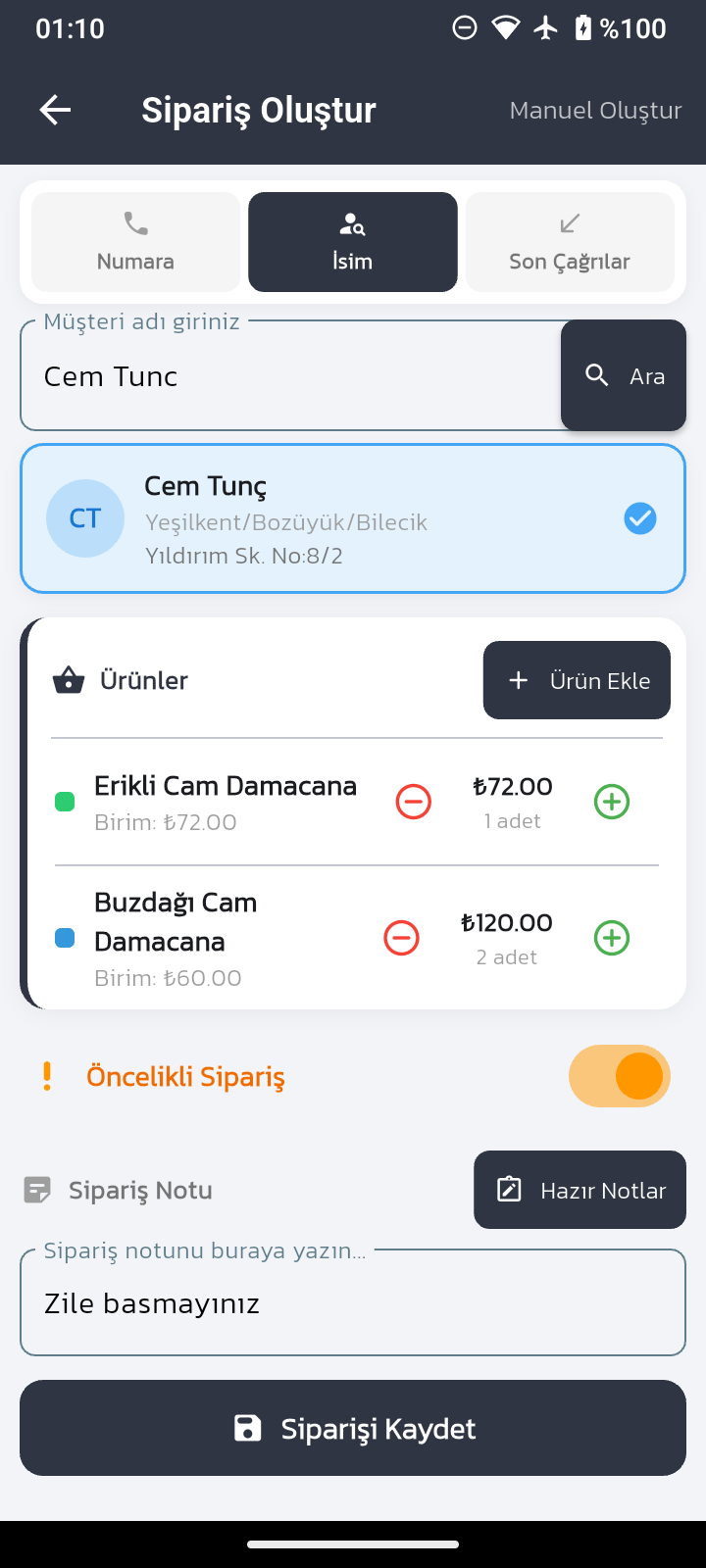
Task: Decrease Erikli Cam Damacana quantity
Action: tap(414, 801)
